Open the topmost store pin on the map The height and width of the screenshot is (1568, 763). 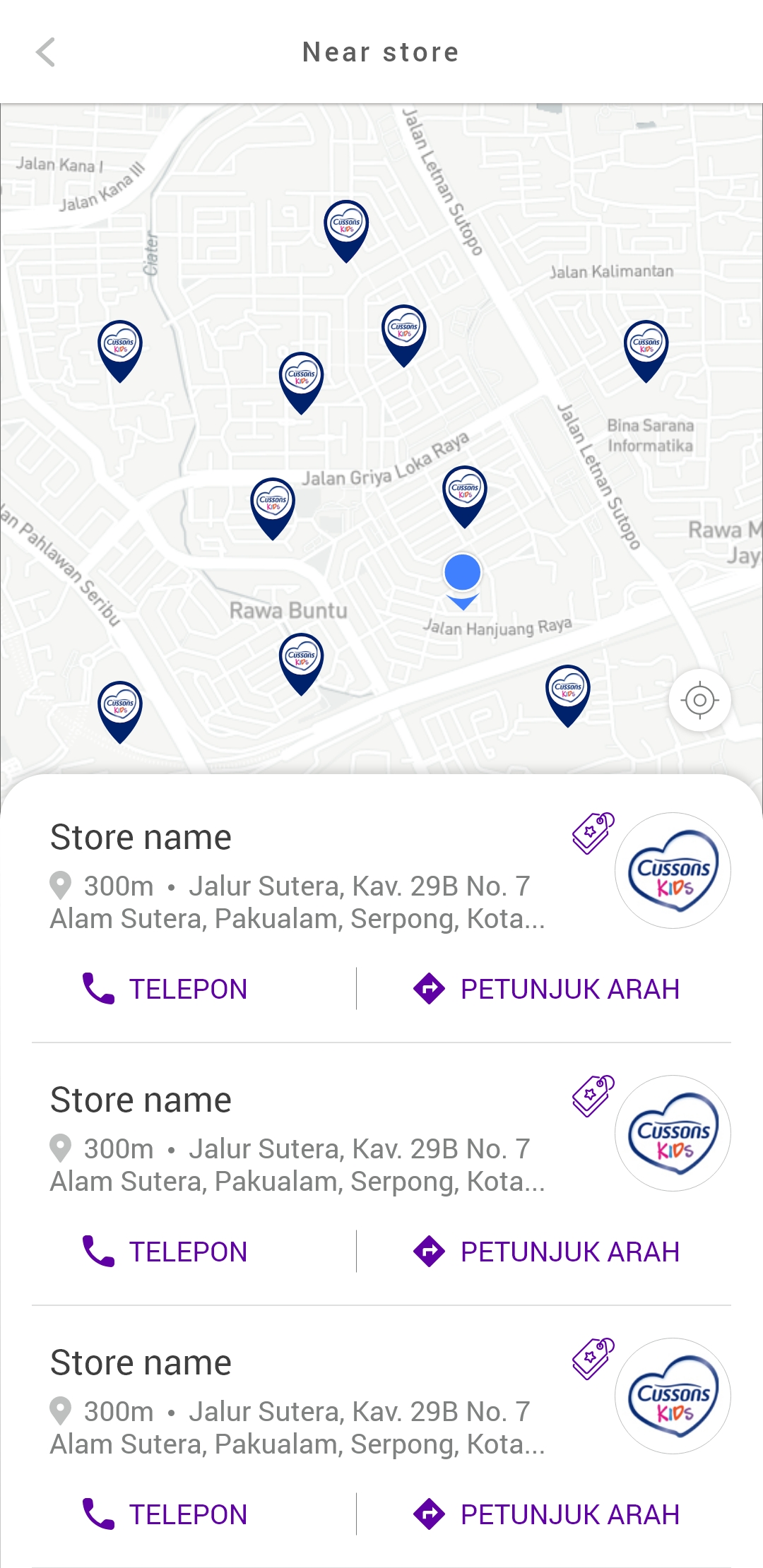tap(346, 225)
